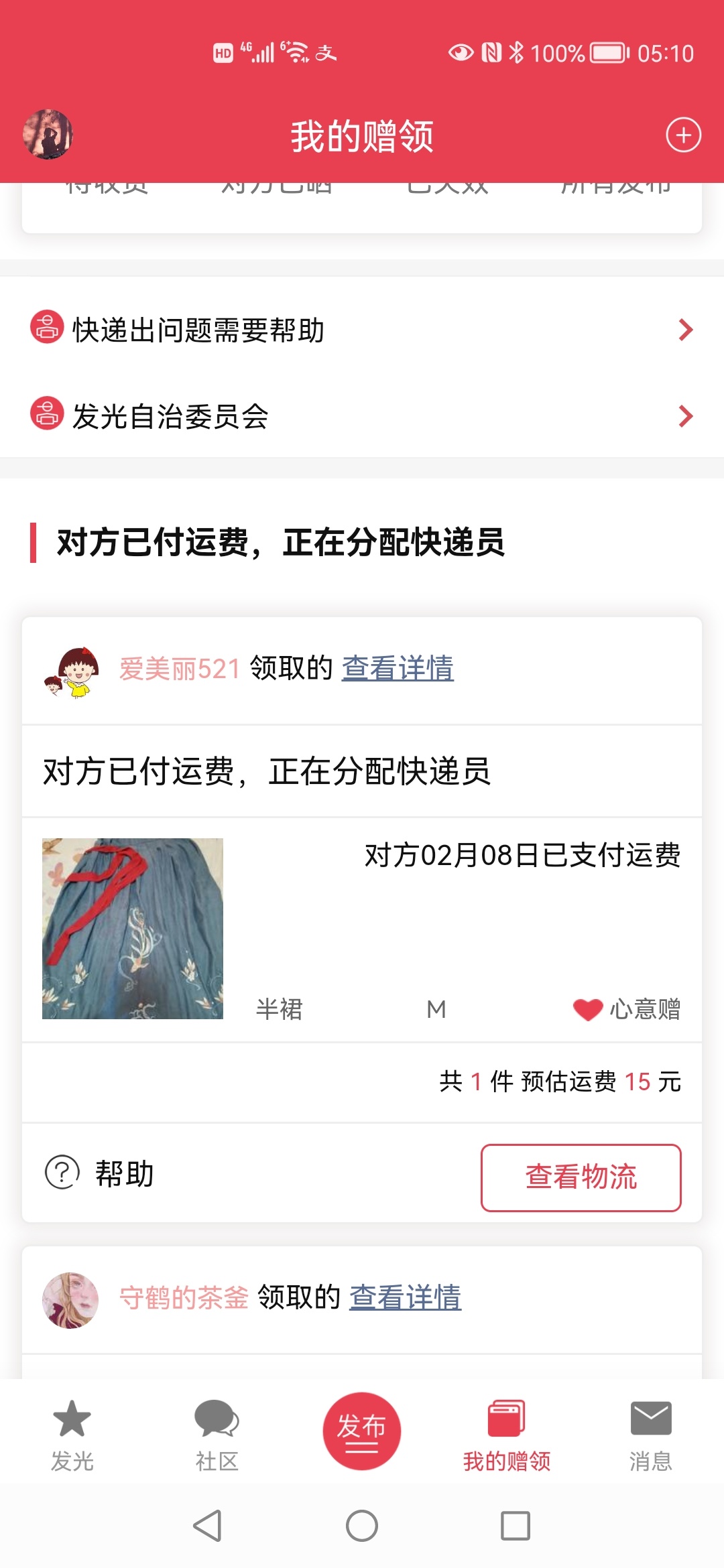
Task: Open 快递出问题需要帮助 row
Action: tap(362, 330)
